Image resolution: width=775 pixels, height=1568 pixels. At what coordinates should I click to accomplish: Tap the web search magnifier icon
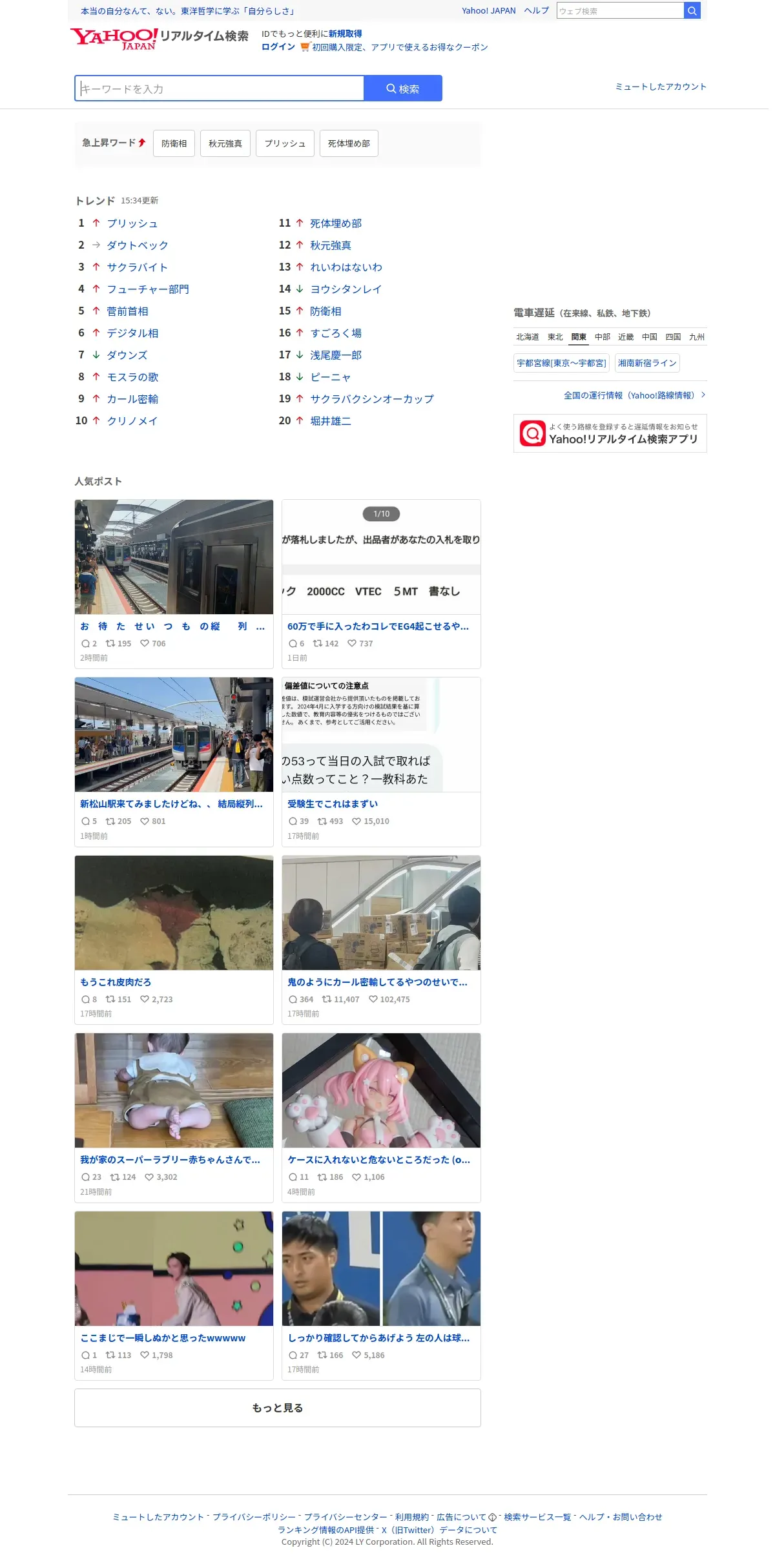[692, 11]
